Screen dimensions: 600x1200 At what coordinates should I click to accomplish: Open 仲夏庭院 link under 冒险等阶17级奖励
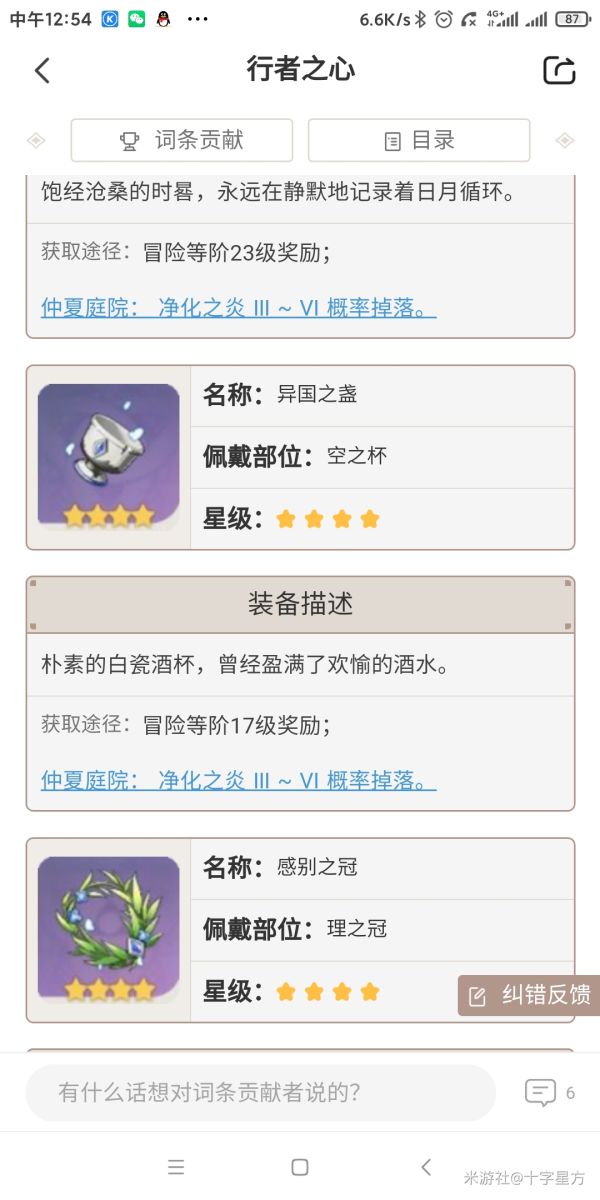(x=238, y=780)
